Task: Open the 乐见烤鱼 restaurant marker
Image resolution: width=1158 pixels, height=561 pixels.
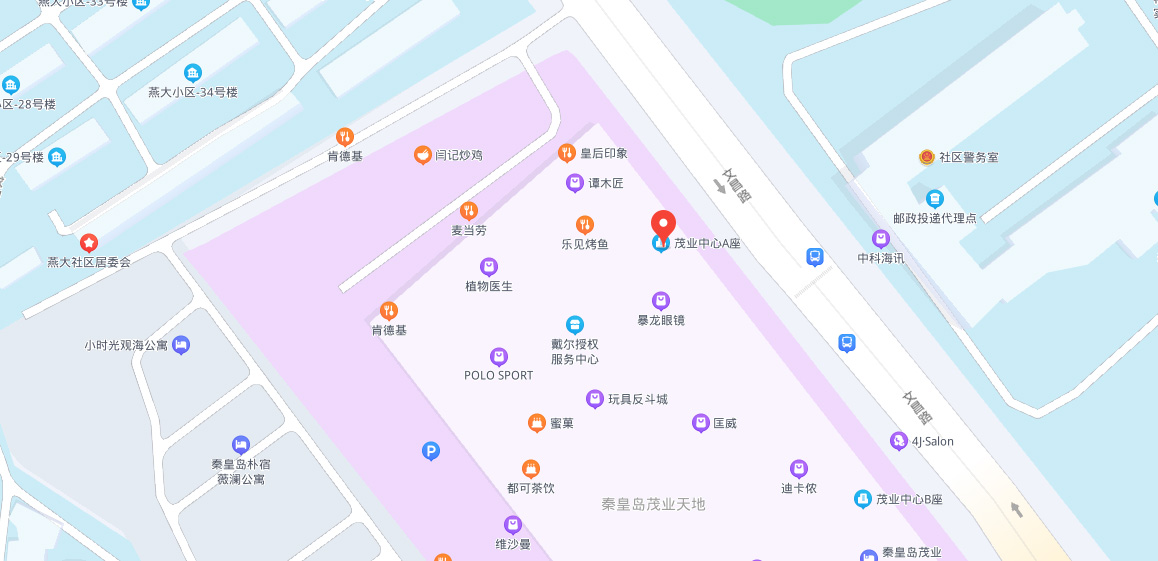Action: [x=584, y=225]
